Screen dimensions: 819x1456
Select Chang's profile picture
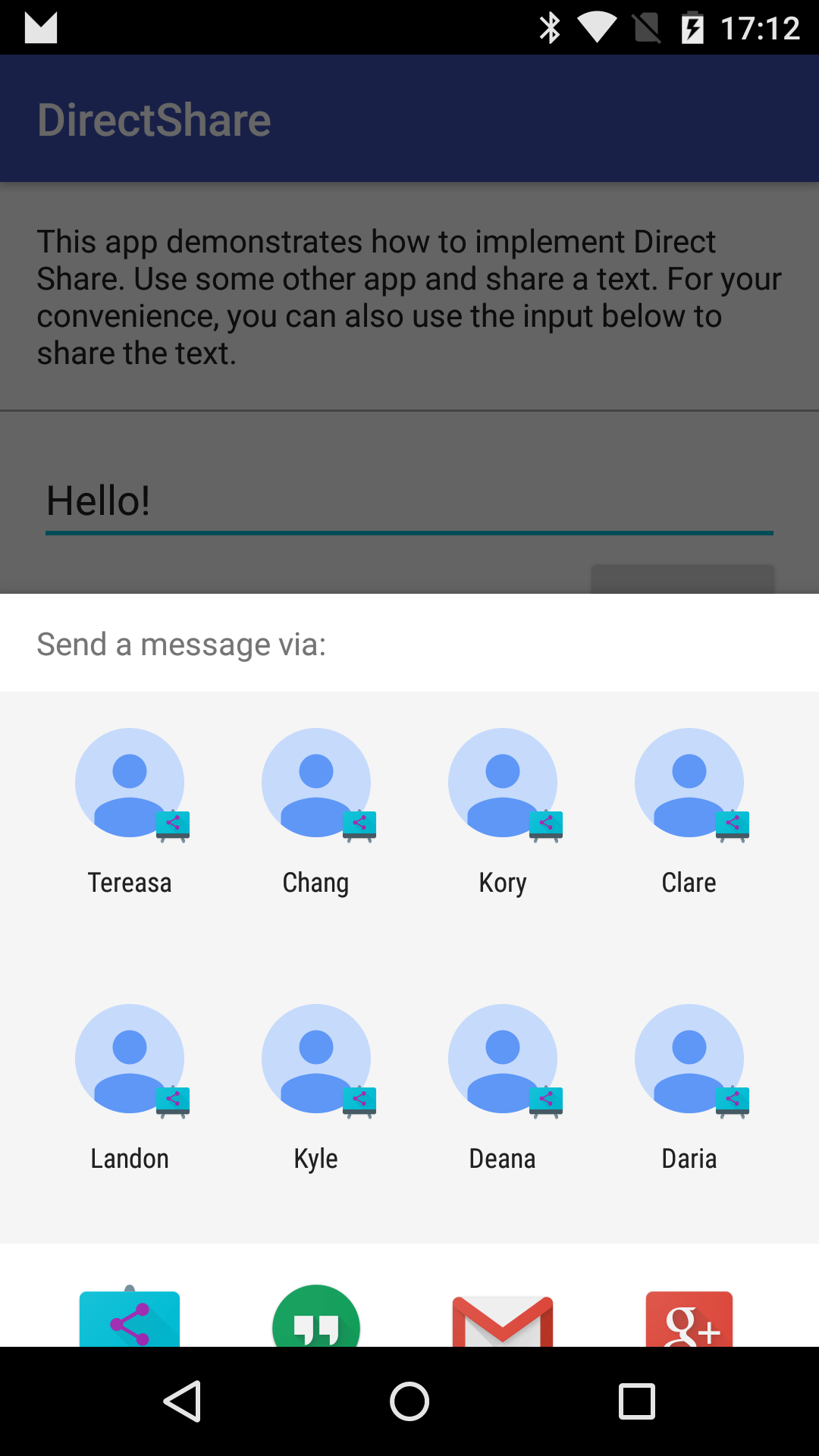click(316, 782)
